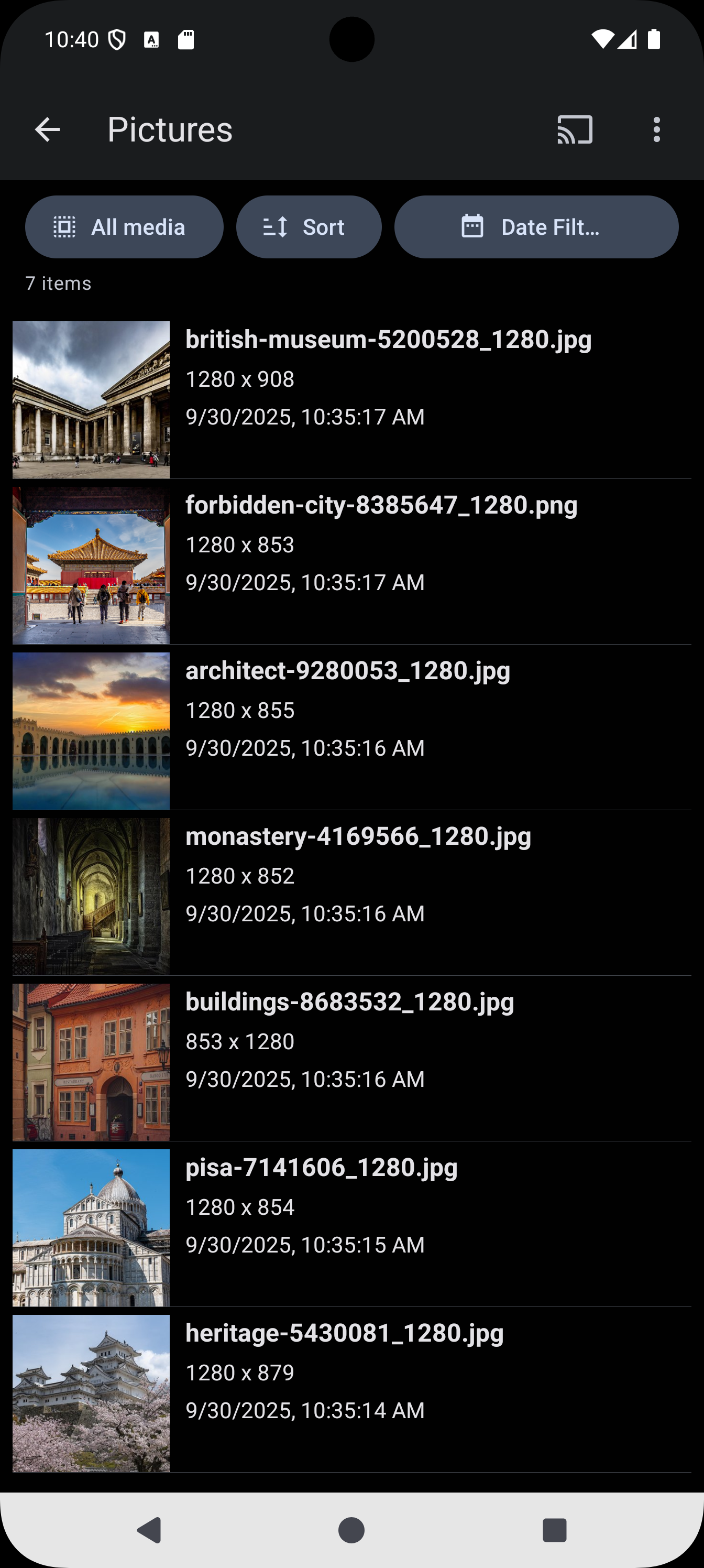The image size is (704, 1568).
Task: Select the All media chip
Action: click(124, 227)
